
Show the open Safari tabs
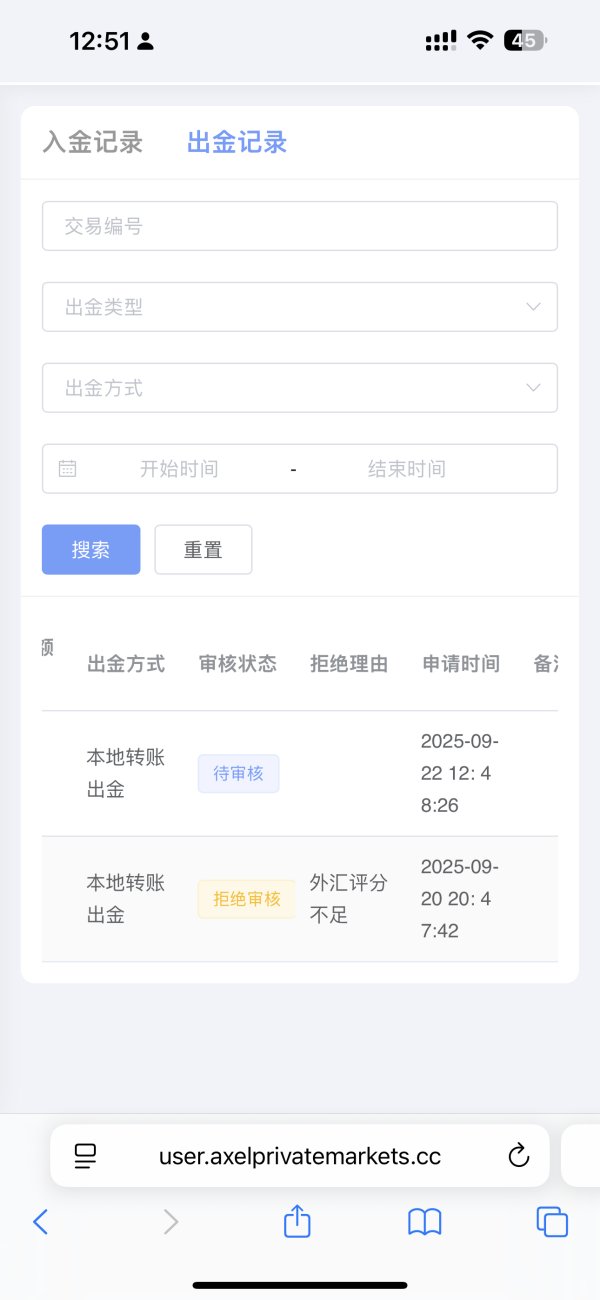click(x=552, y=1221)
